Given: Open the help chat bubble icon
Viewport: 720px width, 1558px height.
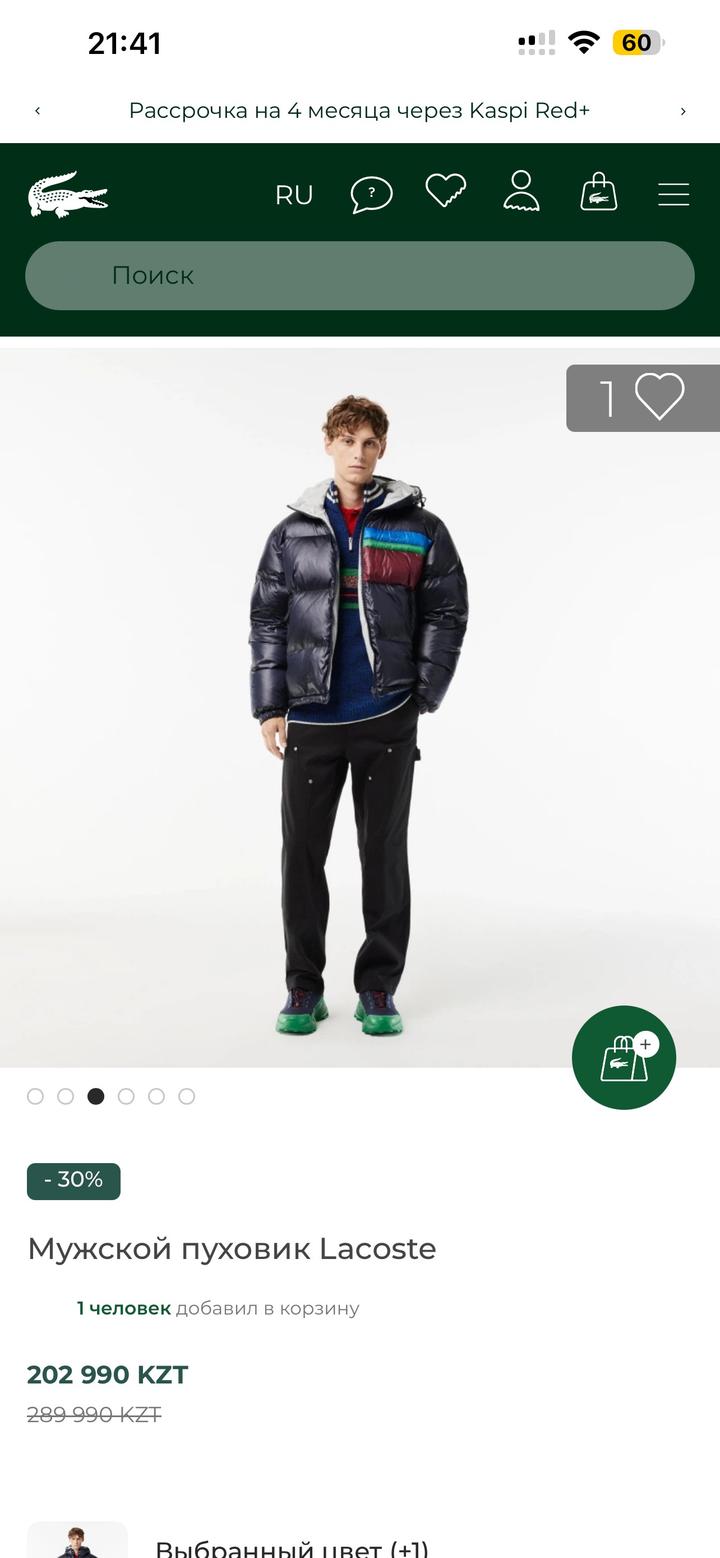Looking at the screenshot, I should click(371, 194).
